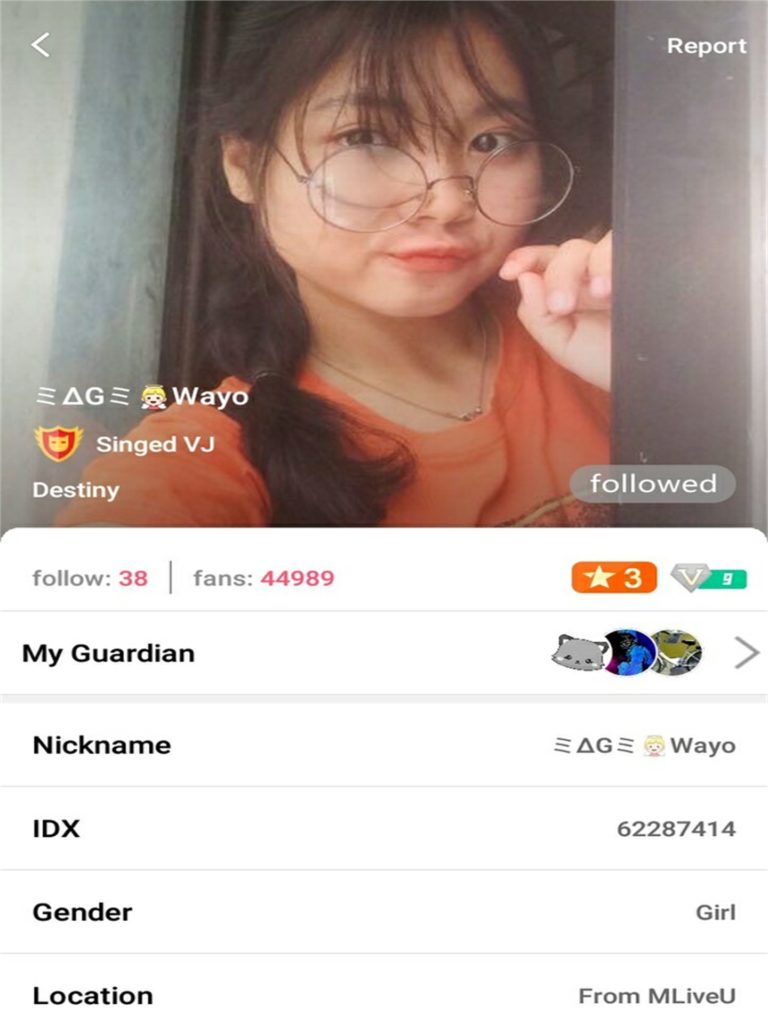View the follow count list
Screen dimensions: 768x1024
click(x=90, y=578)
